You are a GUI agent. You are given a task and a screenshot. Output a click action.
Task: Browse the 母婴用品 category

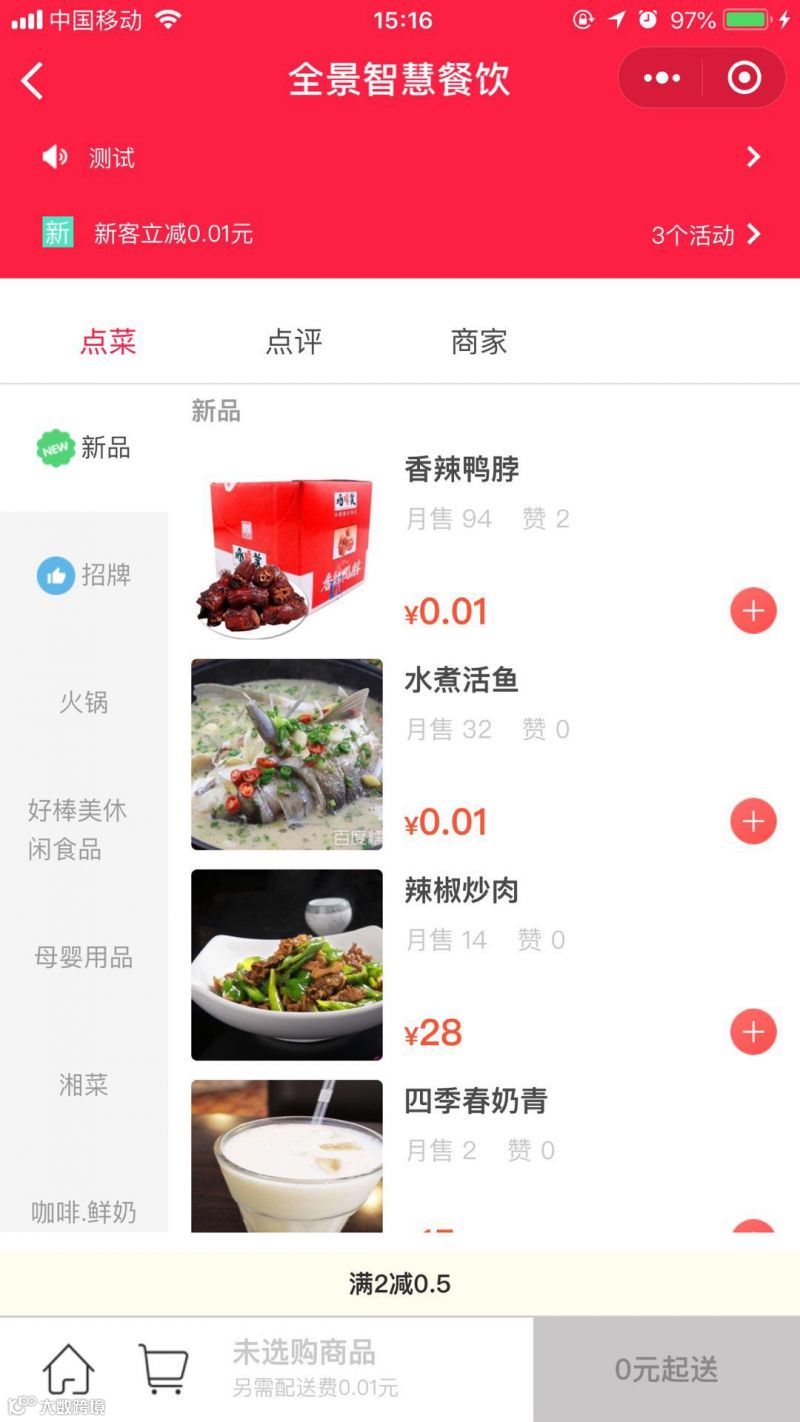(84, 957)
